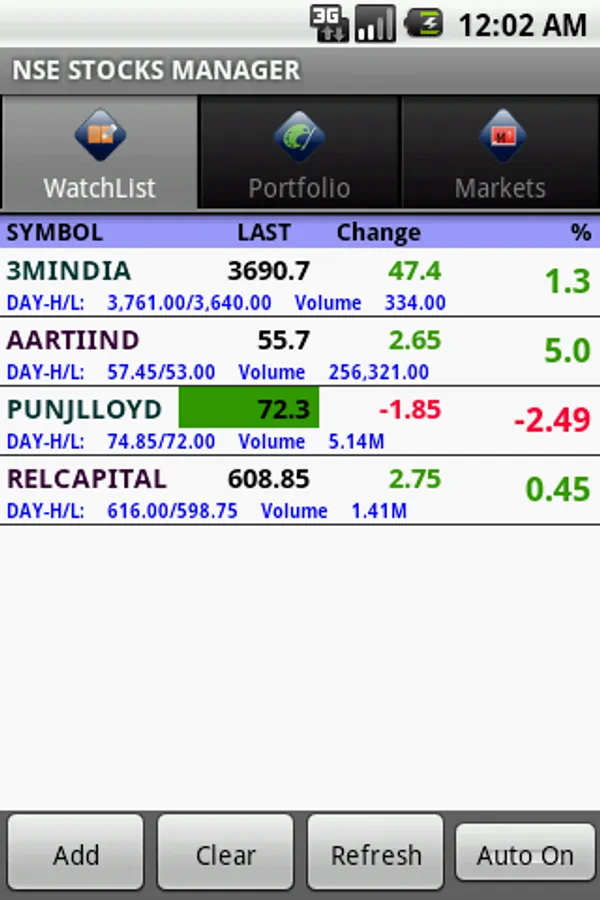Clear the watchlist
600x900 pixels.
[225, 854]
